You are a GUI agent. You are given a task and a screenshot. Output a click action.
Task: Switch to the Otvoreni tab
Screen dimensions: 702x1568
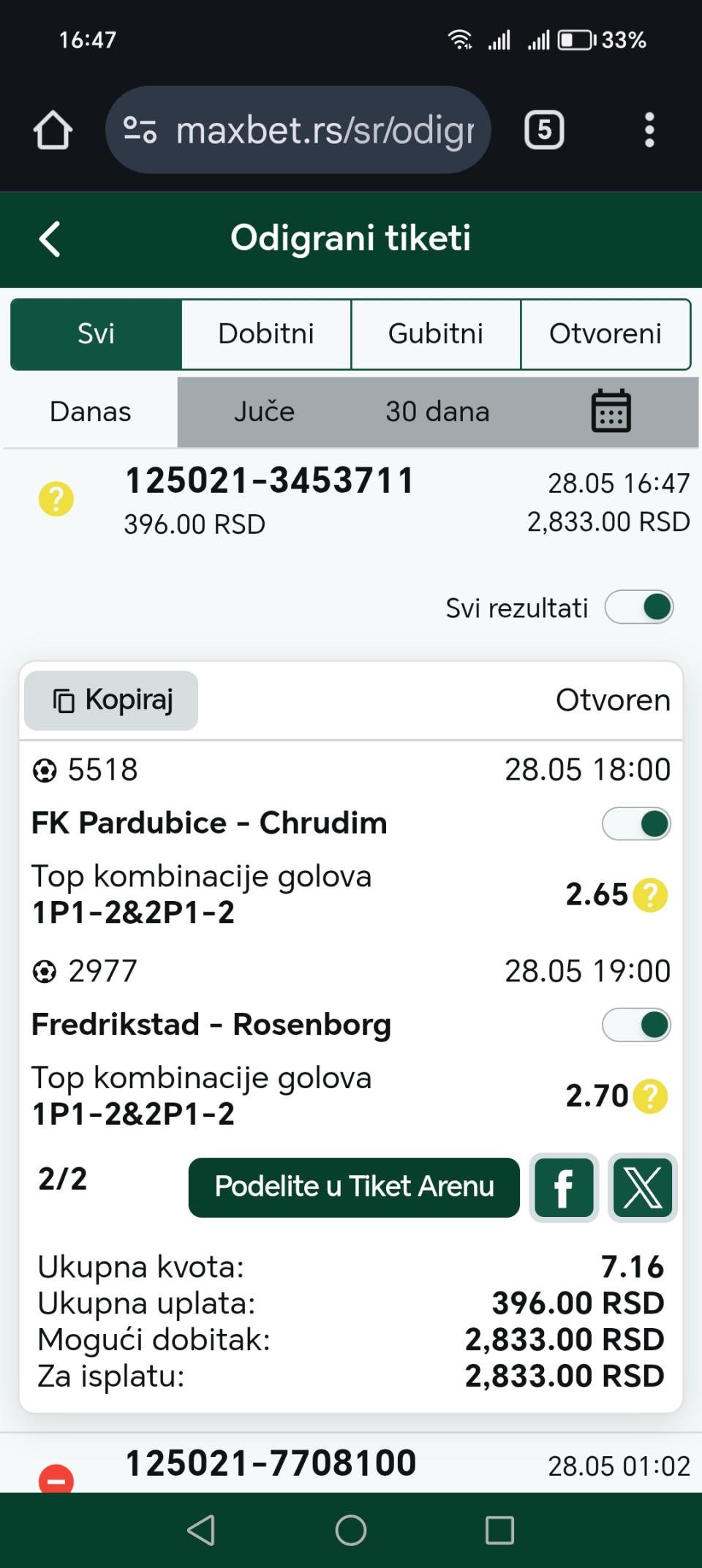[605, 334]
